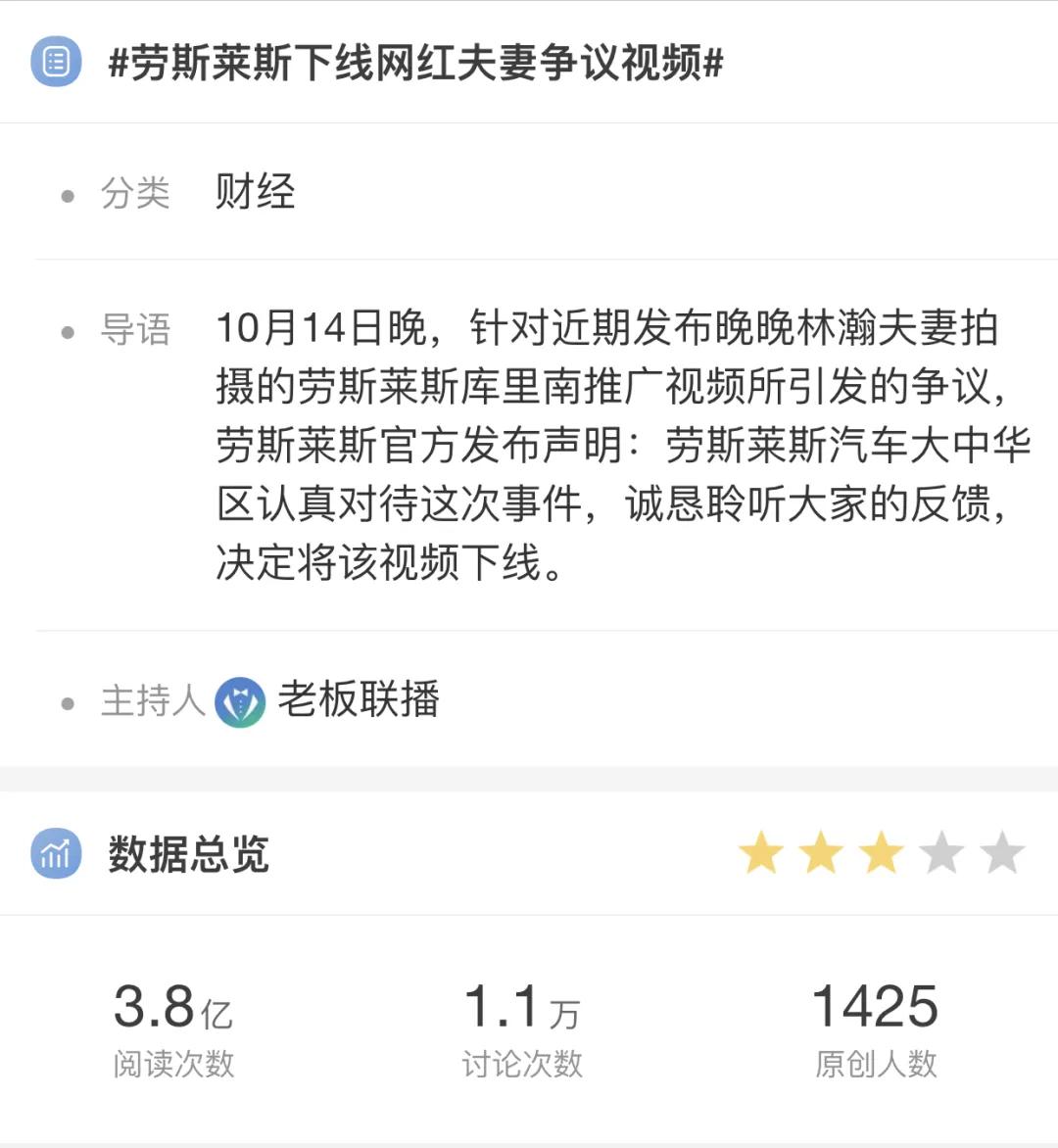Click the bullet point beside 导语

pyautogui.click(x=67, y=332)
